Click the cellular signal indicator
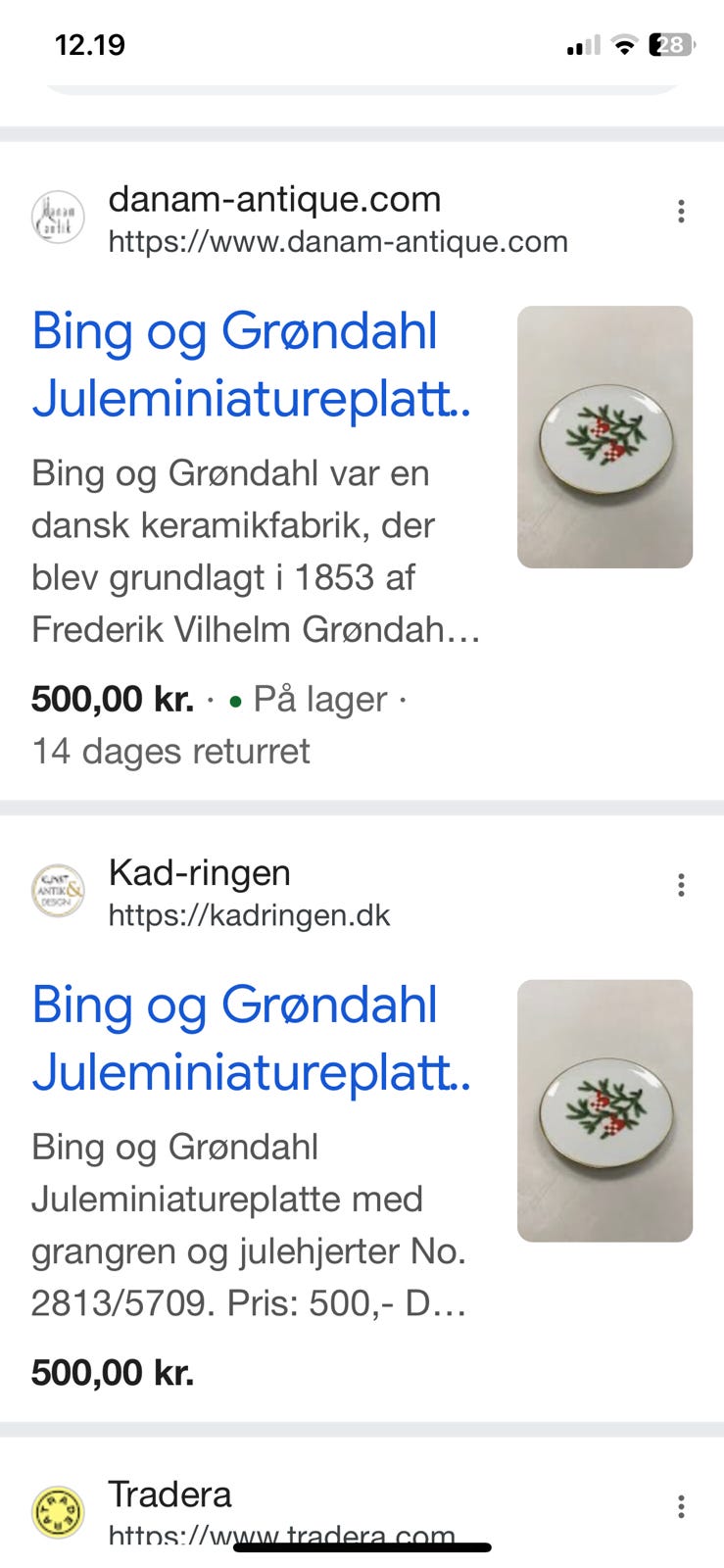Viewport: 724px width, 1568px height. 584,45
